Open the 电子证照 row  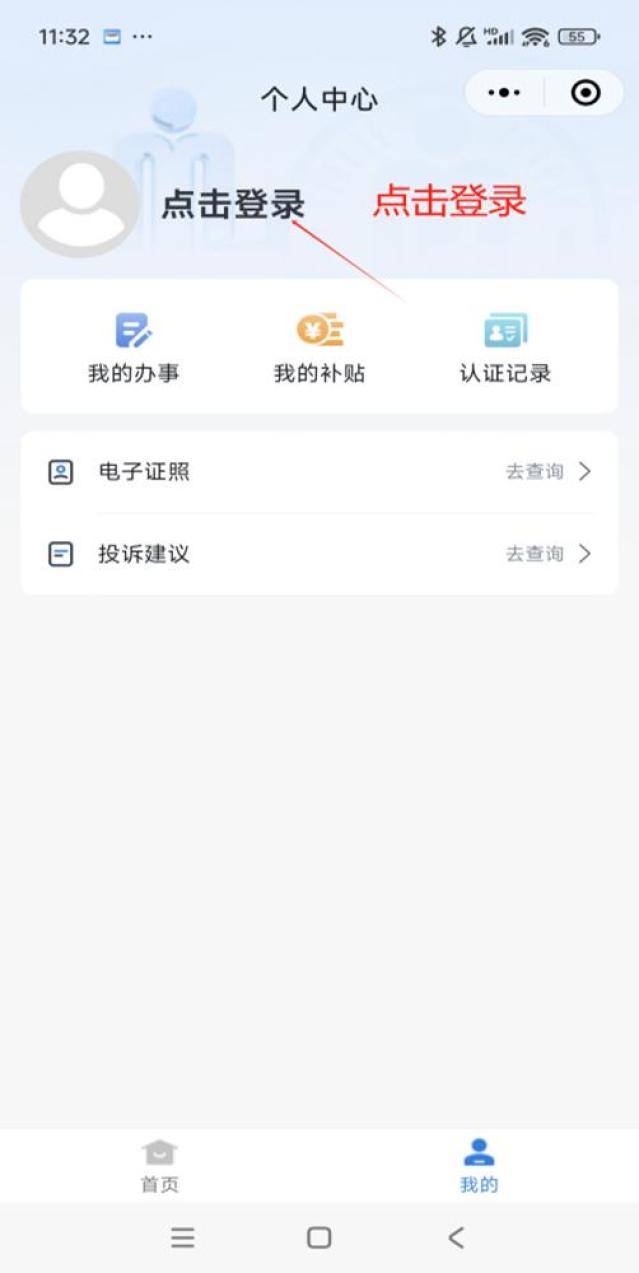pos(319,472)
